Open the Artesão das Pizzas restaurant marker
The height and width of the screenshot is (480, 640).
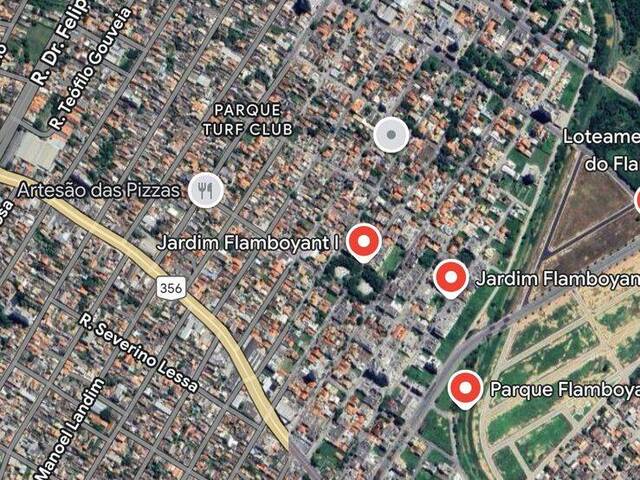pyautogui.click(x=206, y=189)
